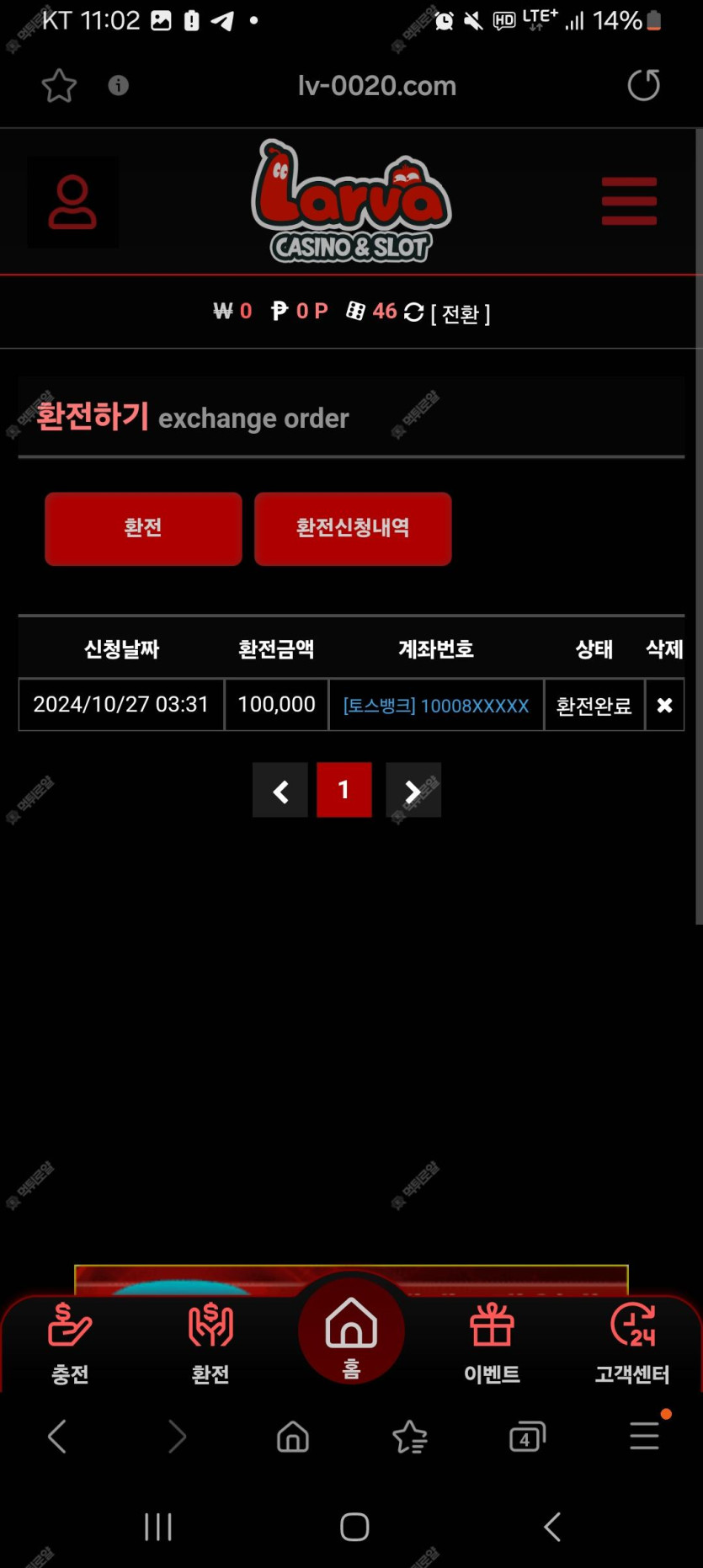
Task: Delete the 2024/10/27 exchange record
Action: click(x=664, y=705)
